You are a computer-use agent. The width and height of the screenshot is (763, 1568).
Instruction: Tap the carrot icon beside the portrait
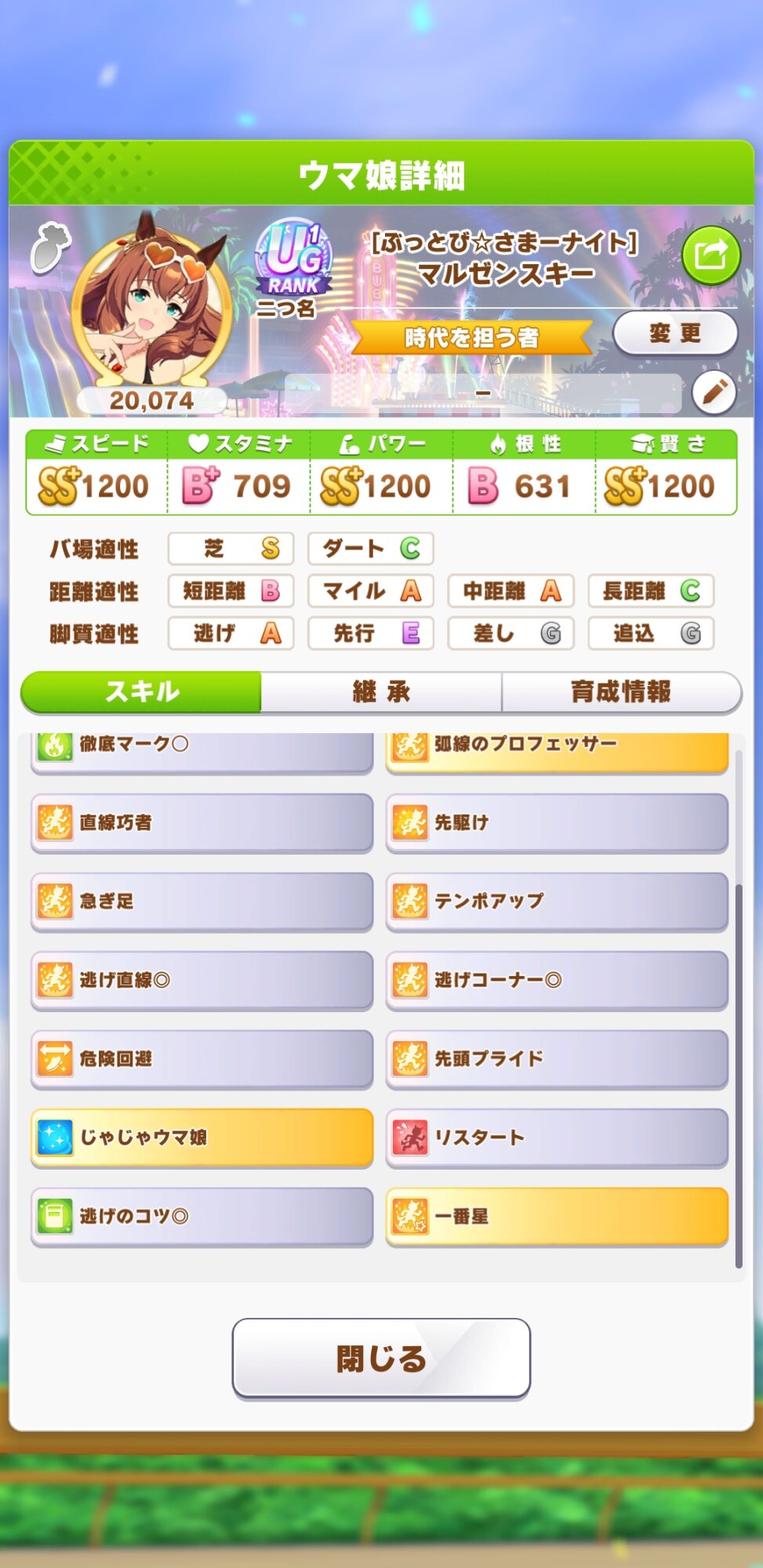(49, 246)
